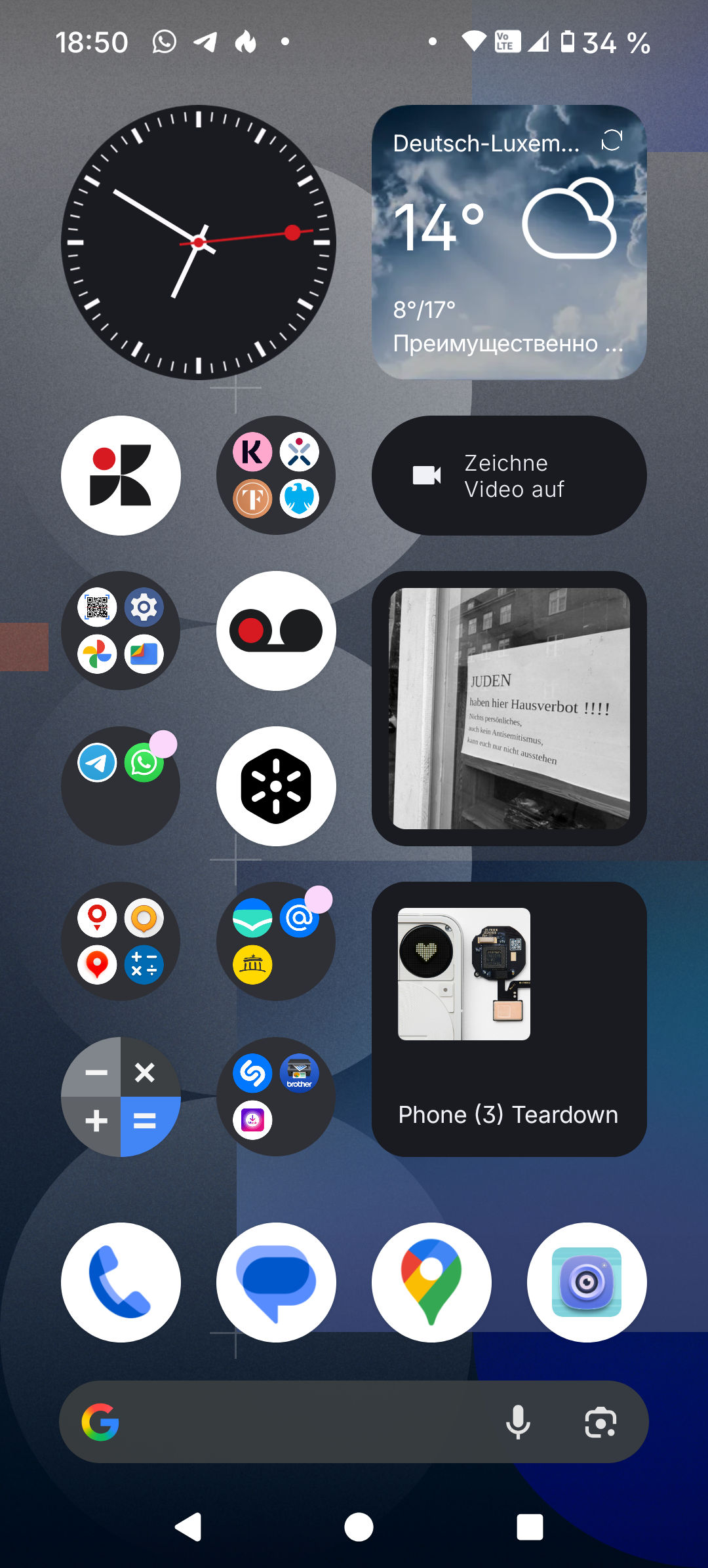Tap the Zeichne Video auf shortcut

click(x=509, y=475)
